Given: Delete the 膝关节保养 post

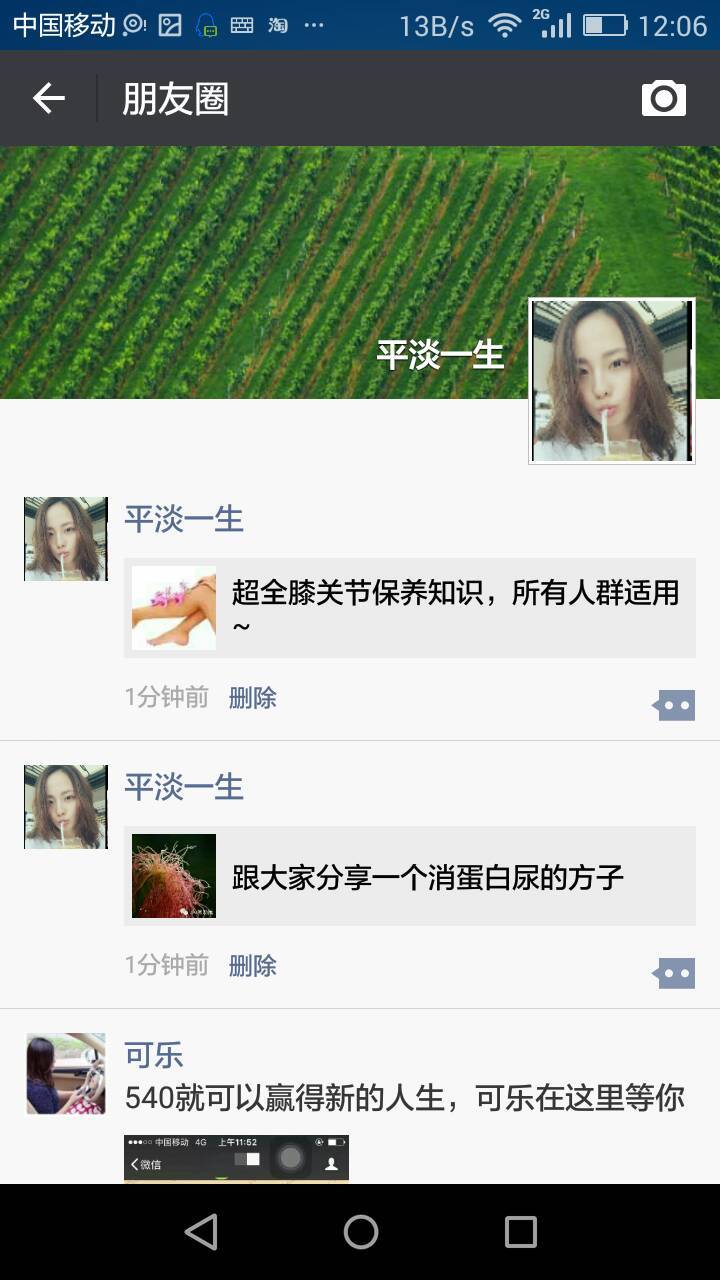Looking at the screenshot, I should pyautogui.click(x=252, y=698).
